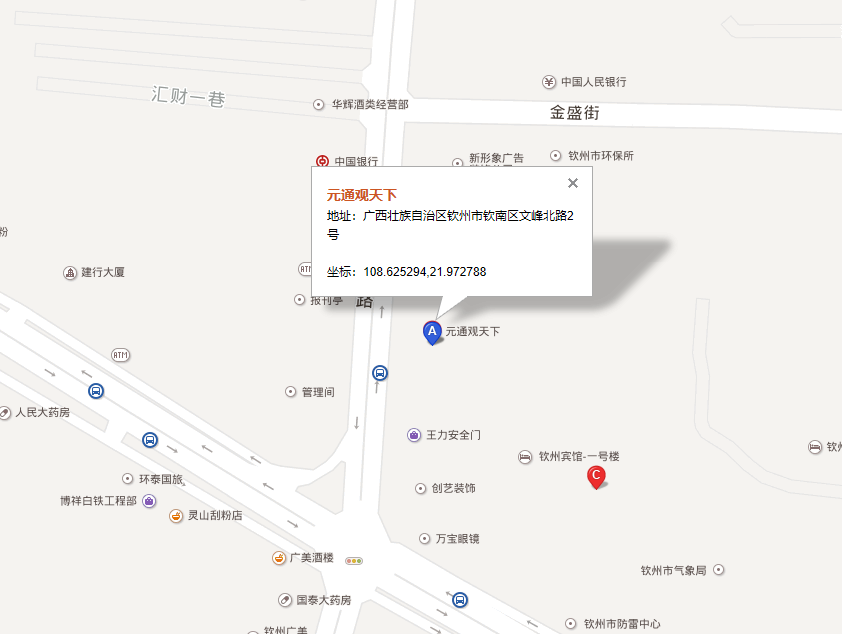
Task: Close the 元通观天下 info popup
Action: coord(573,183)
